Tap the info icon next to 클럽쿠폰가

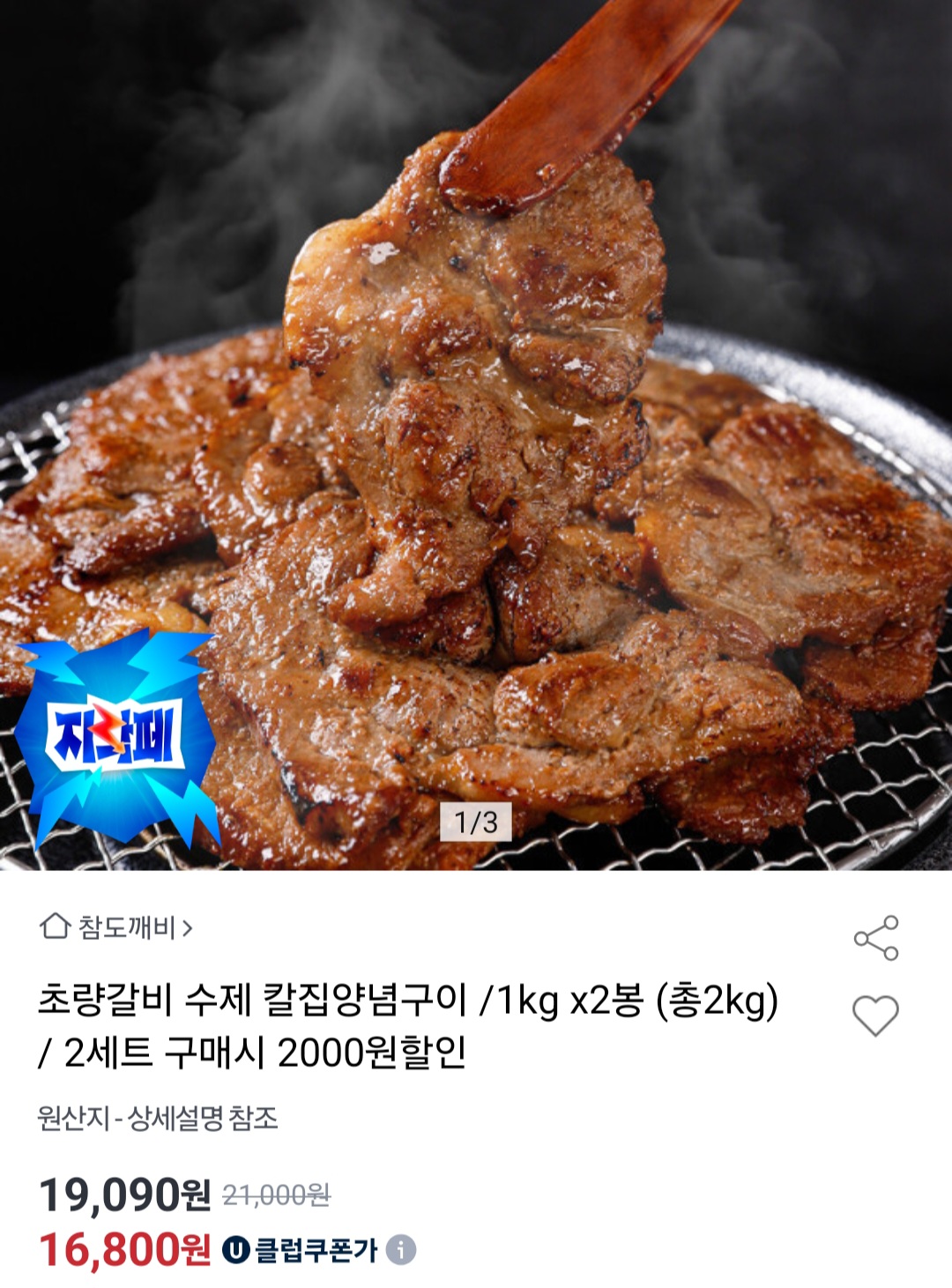pos(402,1247)
